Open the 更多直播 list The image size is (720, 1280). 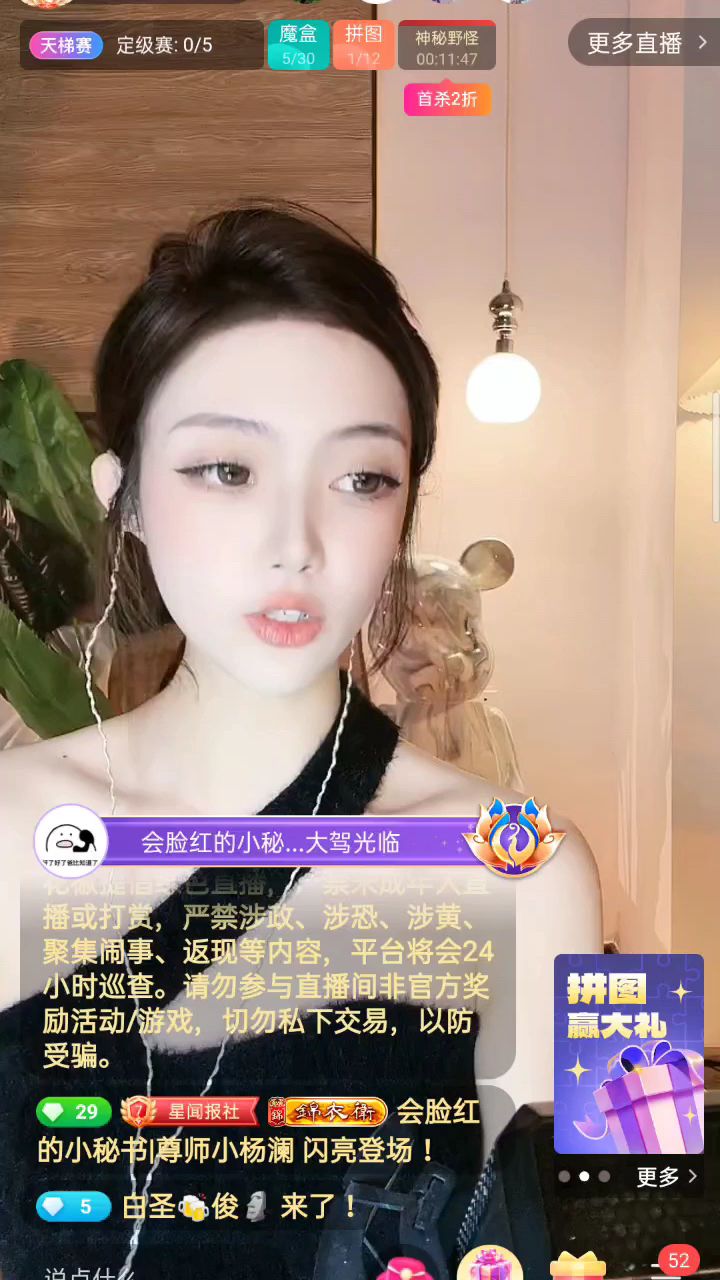pyautogui.click(x=645, y=43)
